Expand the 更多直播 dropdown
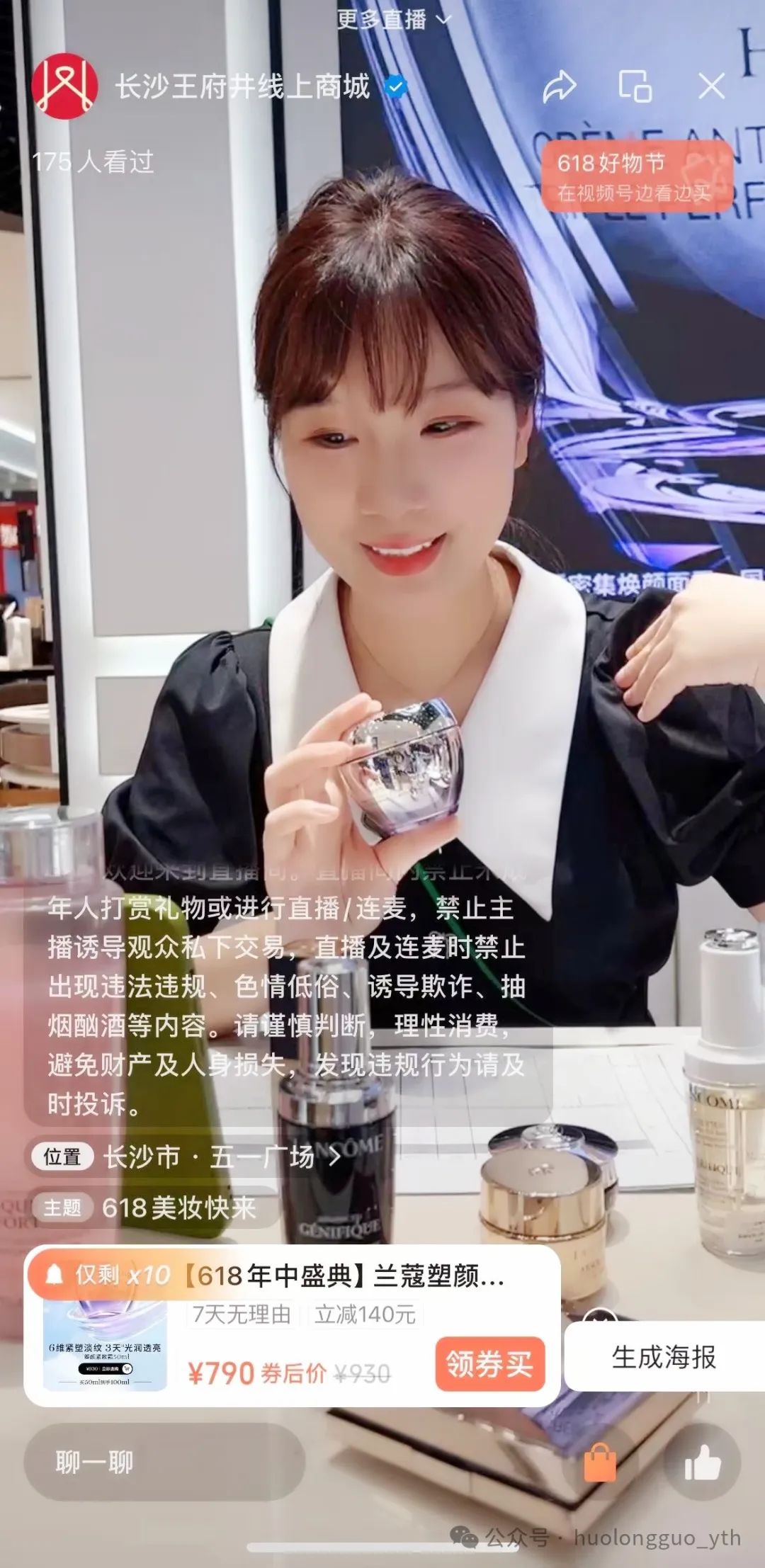Viewport: 765px width, 1568px height. [x=394, y=20]
